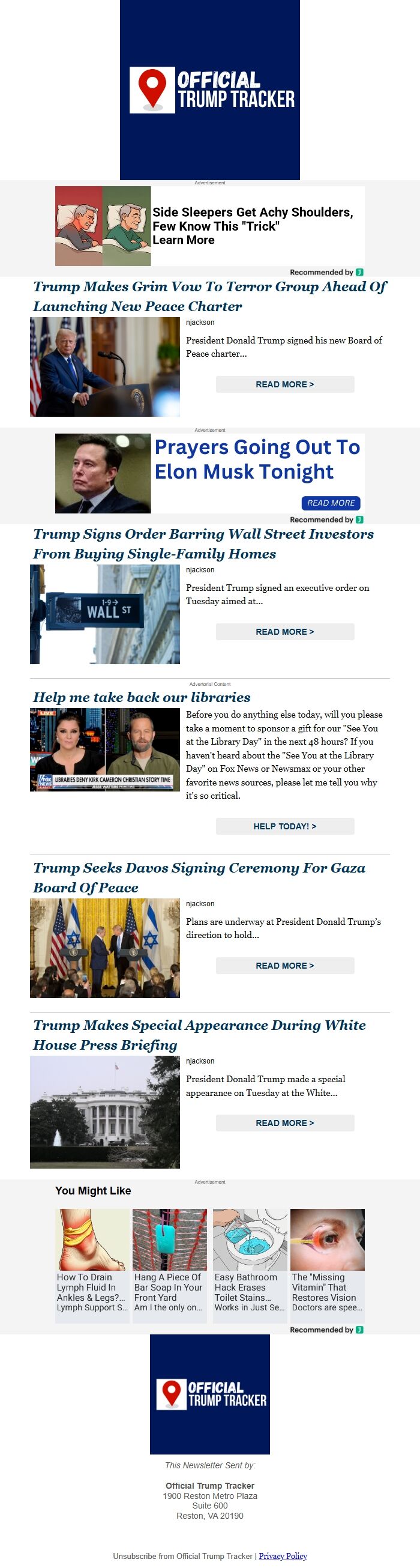Open the Wall Street investors order headline

coord(203,543)
